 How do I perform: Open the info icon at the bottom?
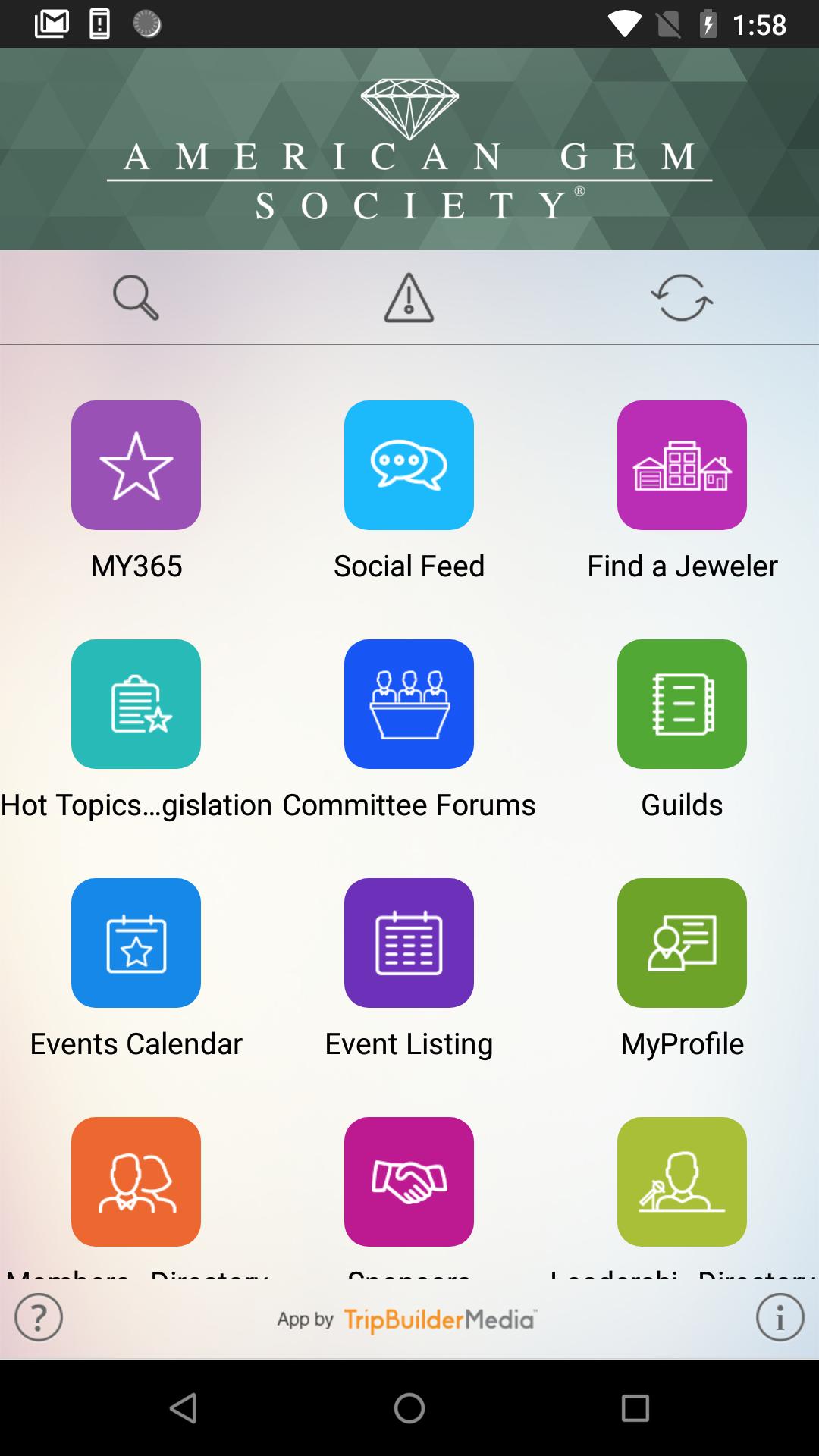[x=780, y=1317]
